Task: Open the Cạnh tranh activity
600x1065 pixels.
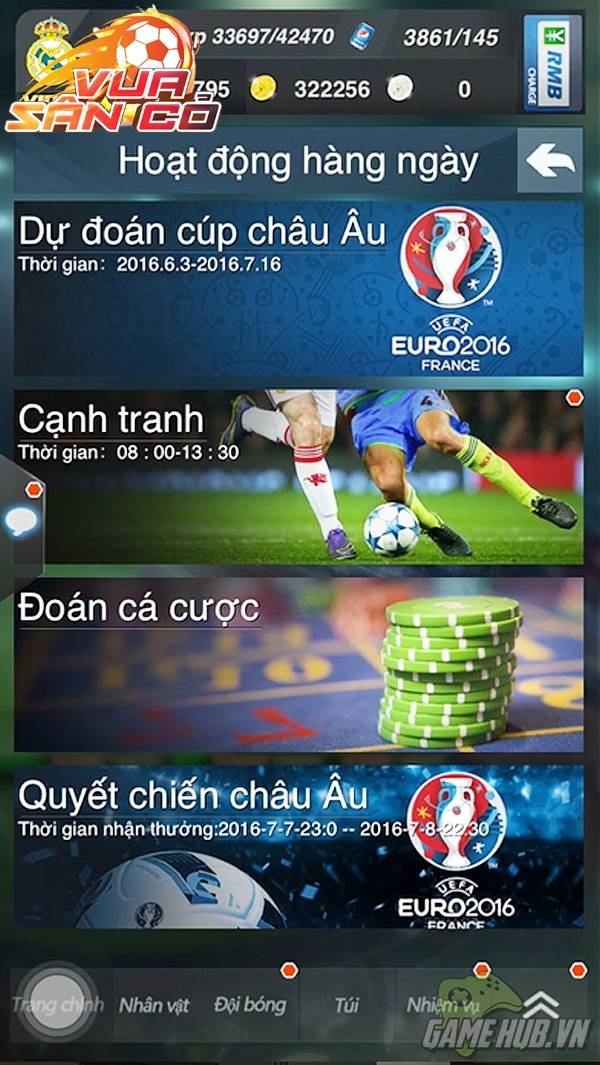Action: click(x=298, y=477)
